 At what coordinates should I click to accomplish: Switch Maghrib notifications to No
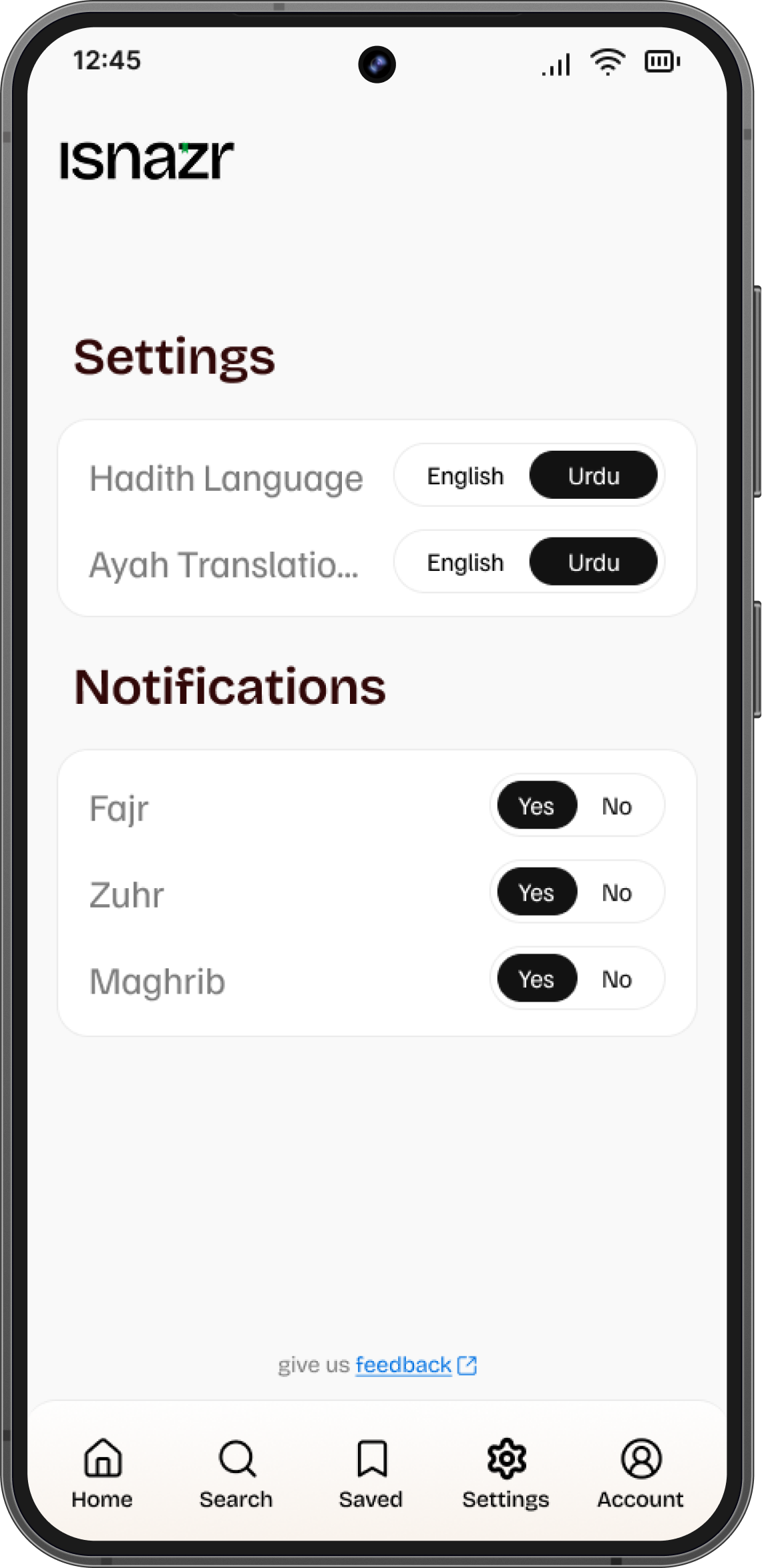(x=616, y=979)
